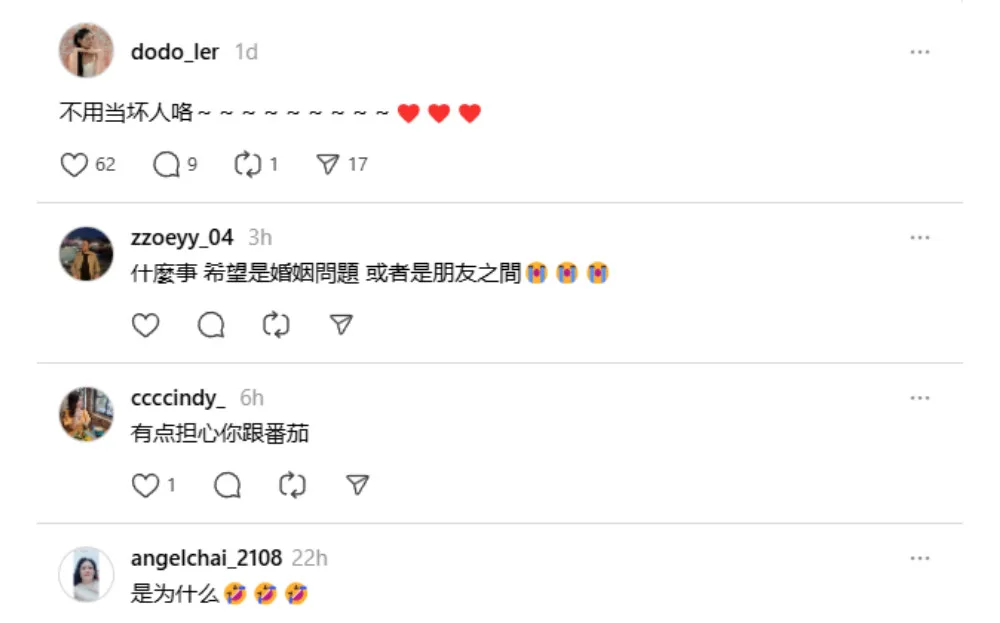The width and height of the screenshot is (1000, 623).
Task: Open overflow menu on dodo_ler's post
Action: click(919, 52)
